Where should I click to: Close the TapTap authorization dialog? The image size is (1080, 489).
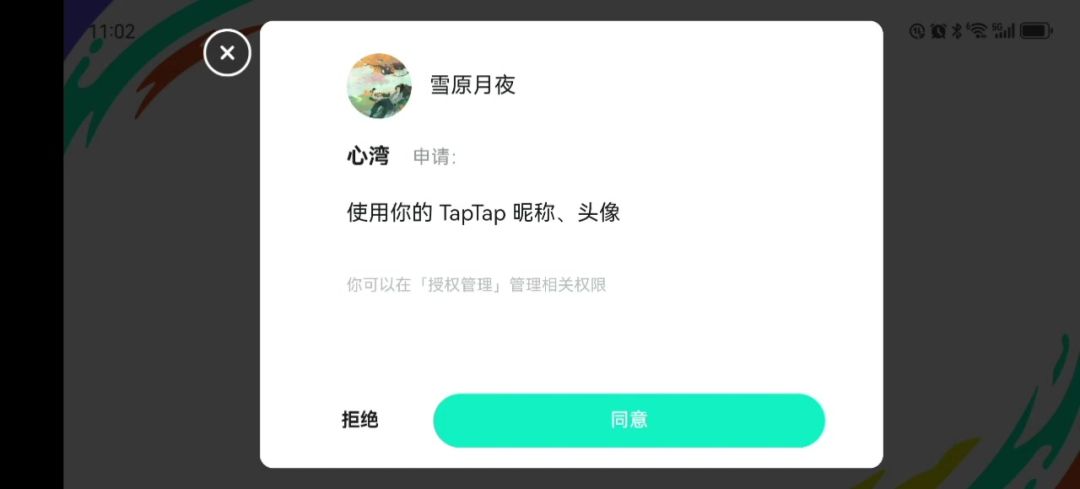point(227,52)
